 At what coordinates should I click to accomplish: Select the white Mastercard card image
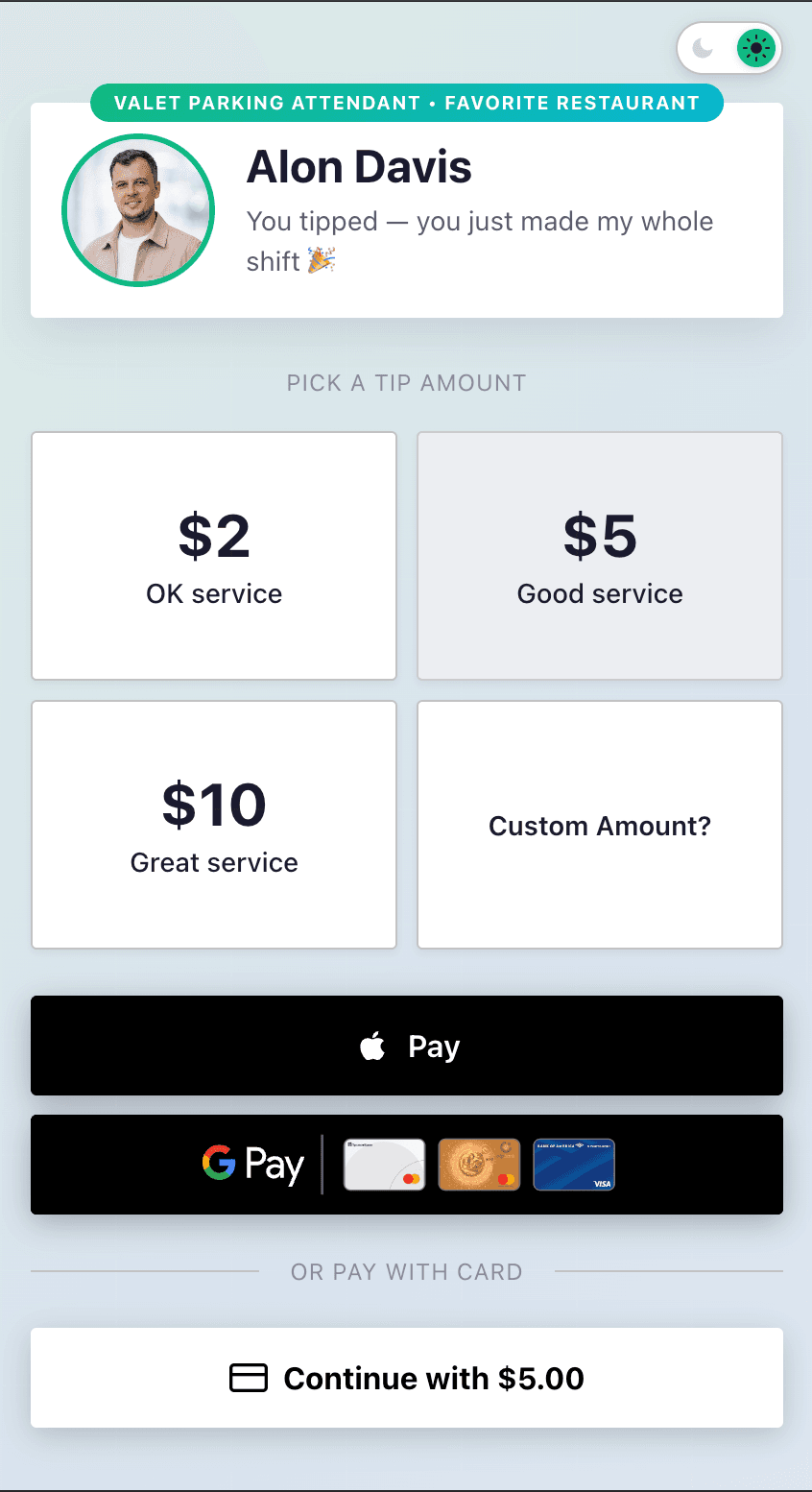[x=384, y=1165]
